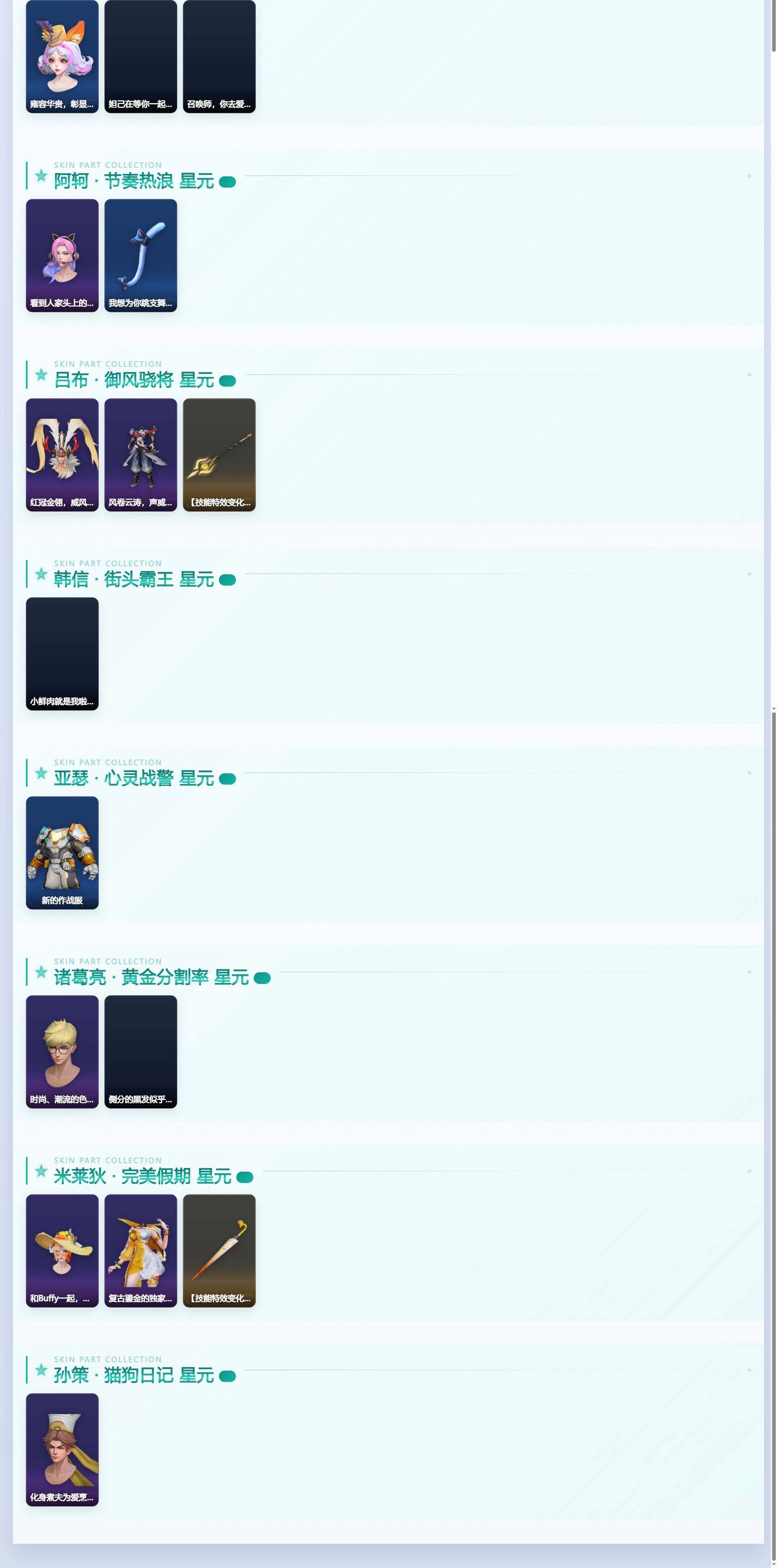The height and width of the screenshot is (1568, 777).
Task: Open 诸葛亮's 侧分的黑发似乎 card
Action: [141, 1052]
